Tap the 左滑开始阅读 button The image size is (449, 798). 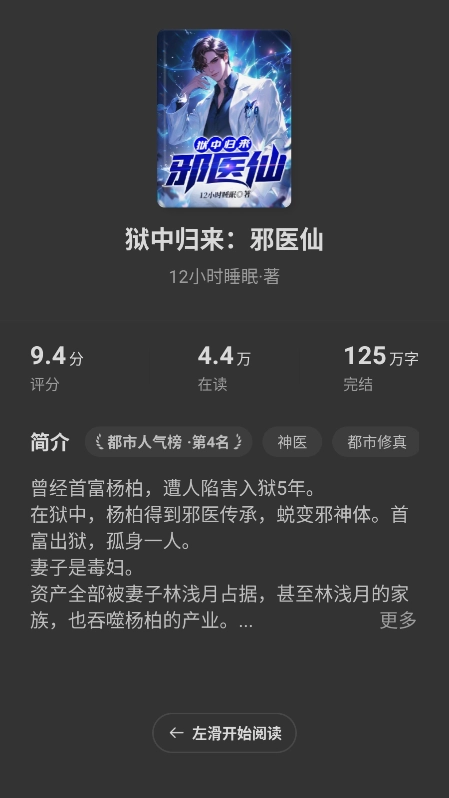[224, 733]
